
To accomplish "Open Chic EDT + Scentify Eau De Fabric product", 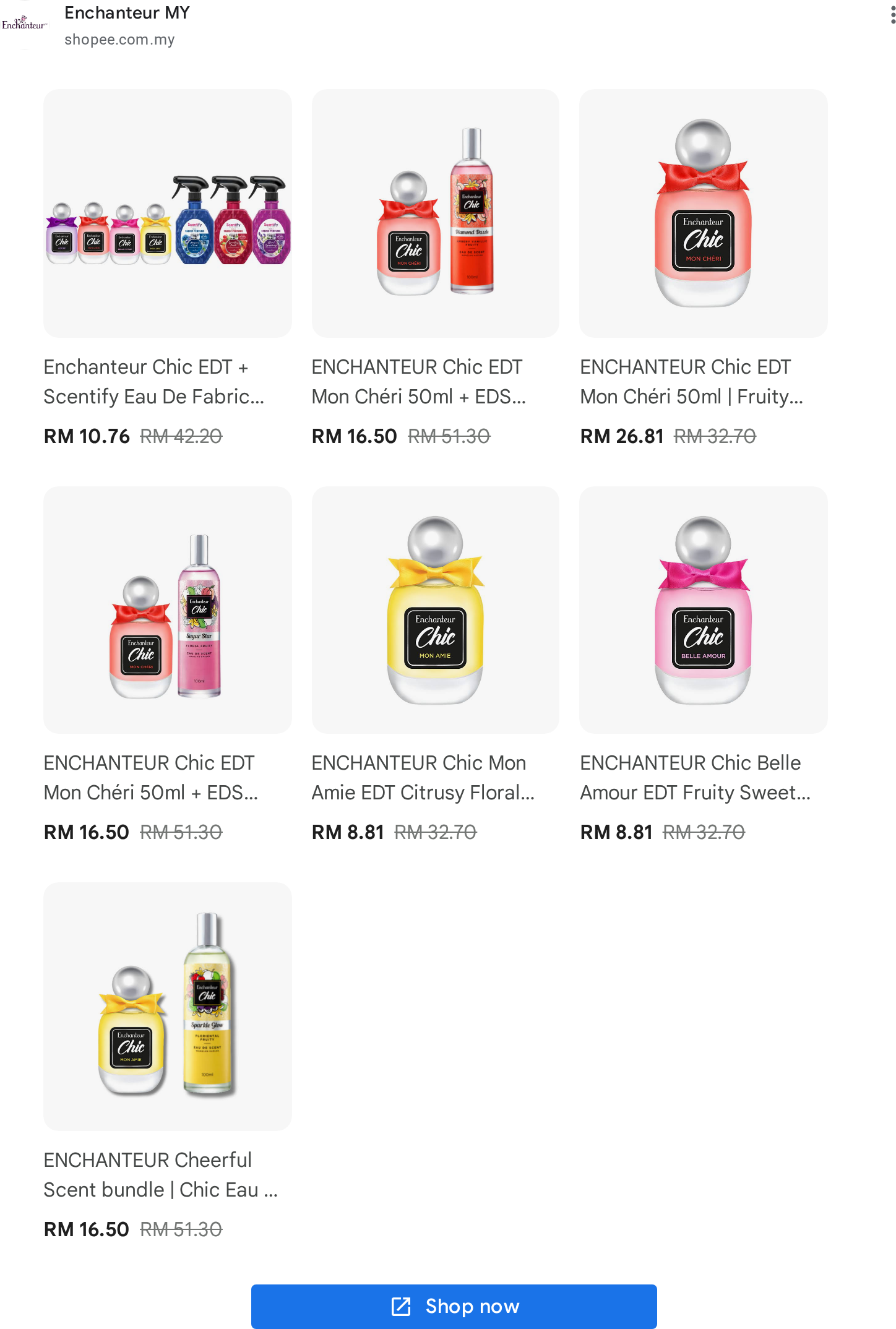I will click(x=167, y=269).
